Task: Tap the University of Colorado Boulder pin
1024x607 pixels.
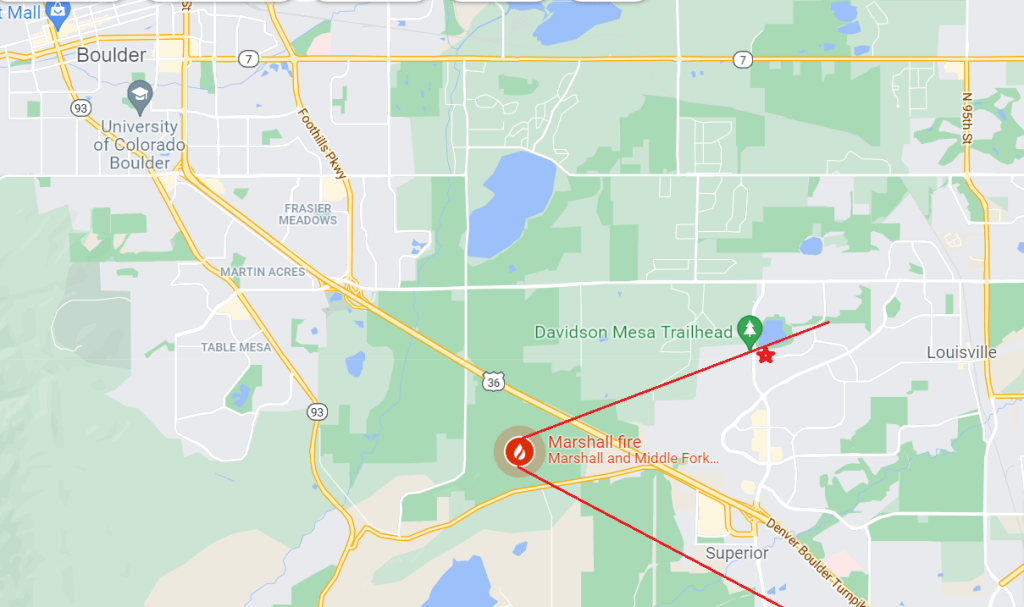Action: 139,97
